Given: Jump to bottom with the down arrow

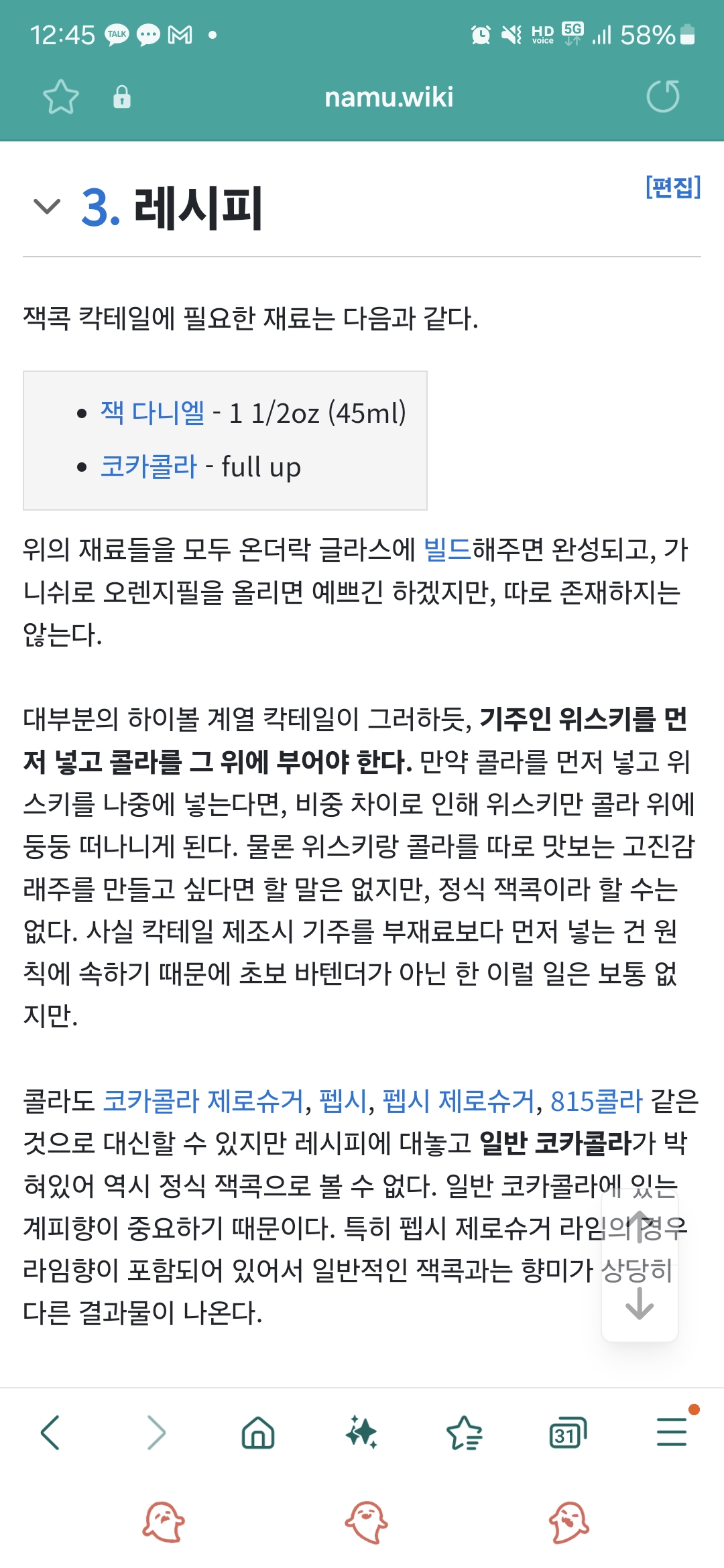Looking at the screenshot, I should tap(640, 1303).
